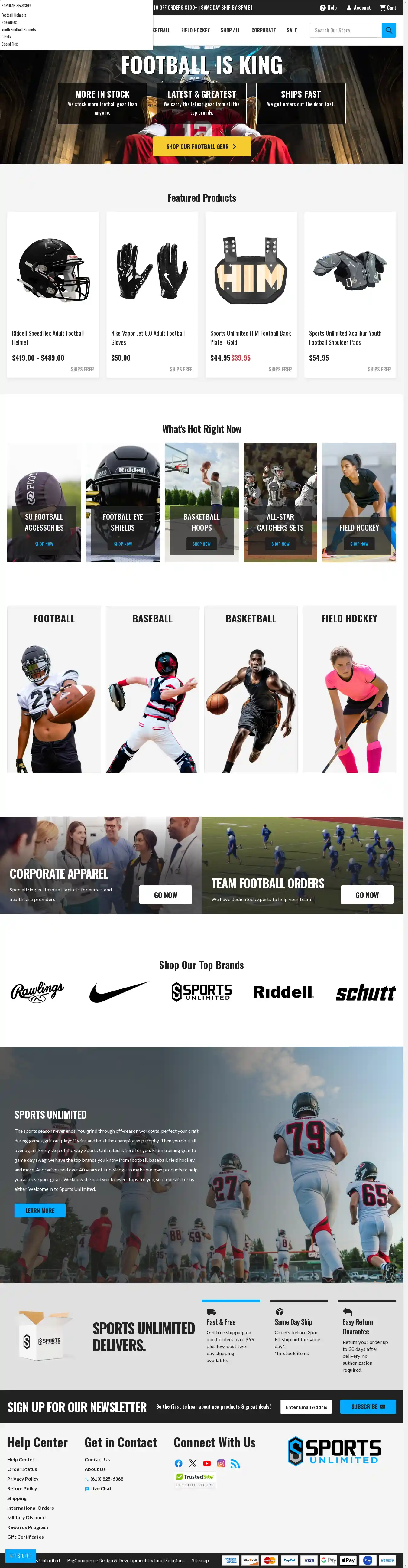Tap the newsletter email address field
Image resolution: width=408 pixels, height=1568 pixels.
(x=305, y=1406)
